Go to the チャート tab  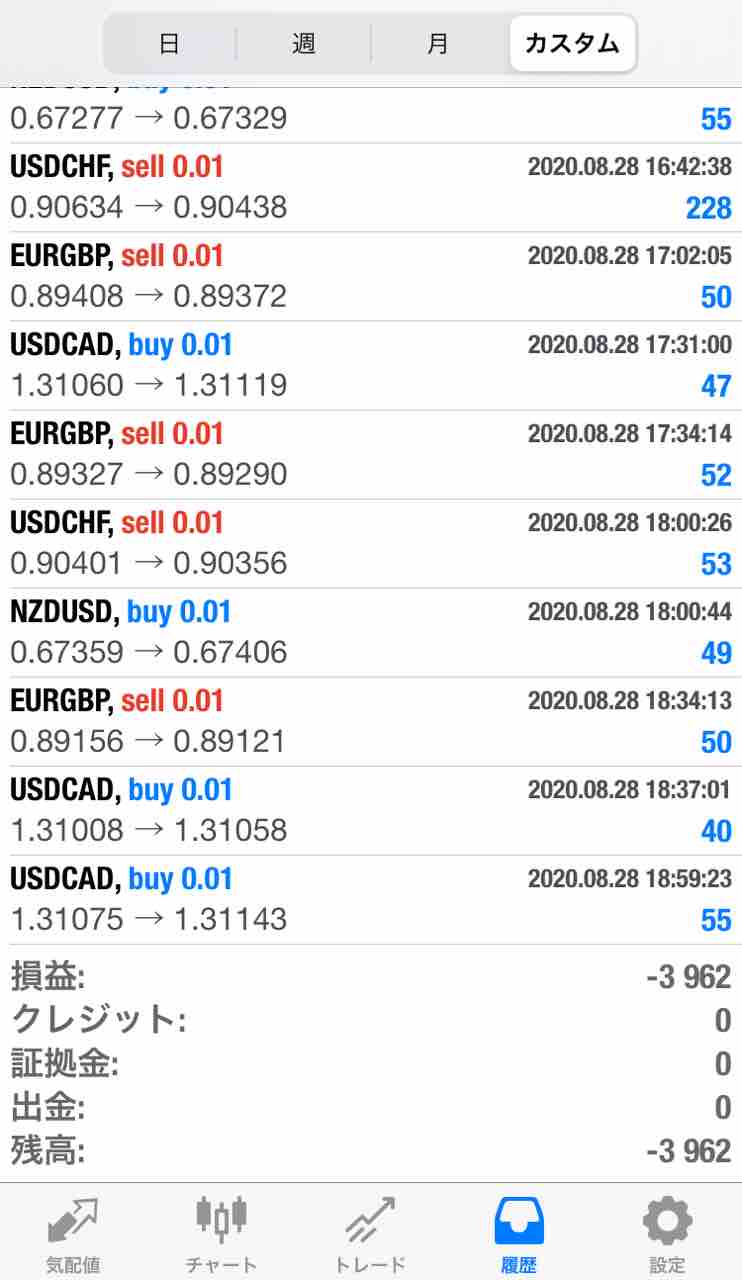click(221, 1233)
